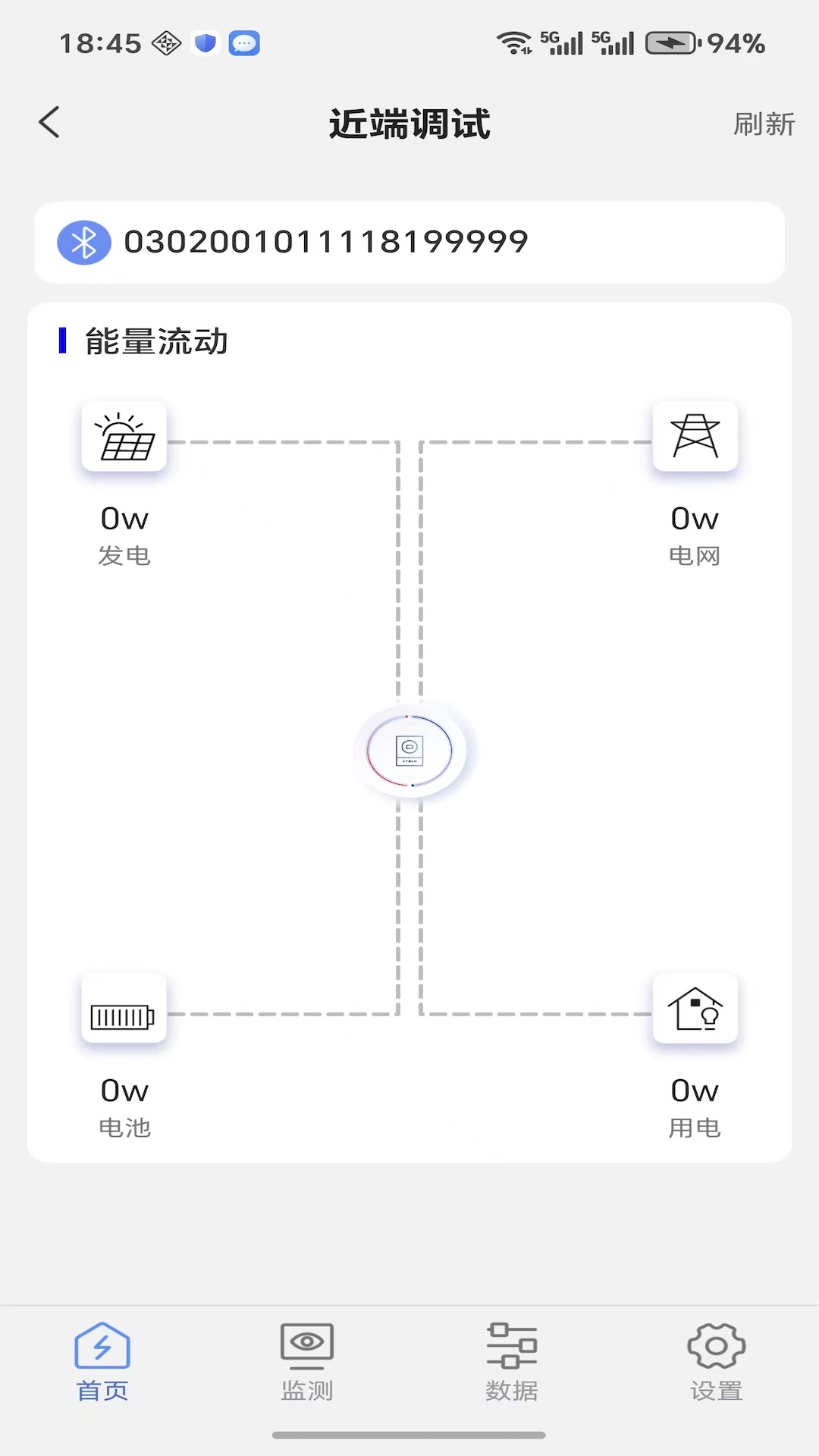
Task: Click the back arrow to exit debugging
Action: (49, 121)
